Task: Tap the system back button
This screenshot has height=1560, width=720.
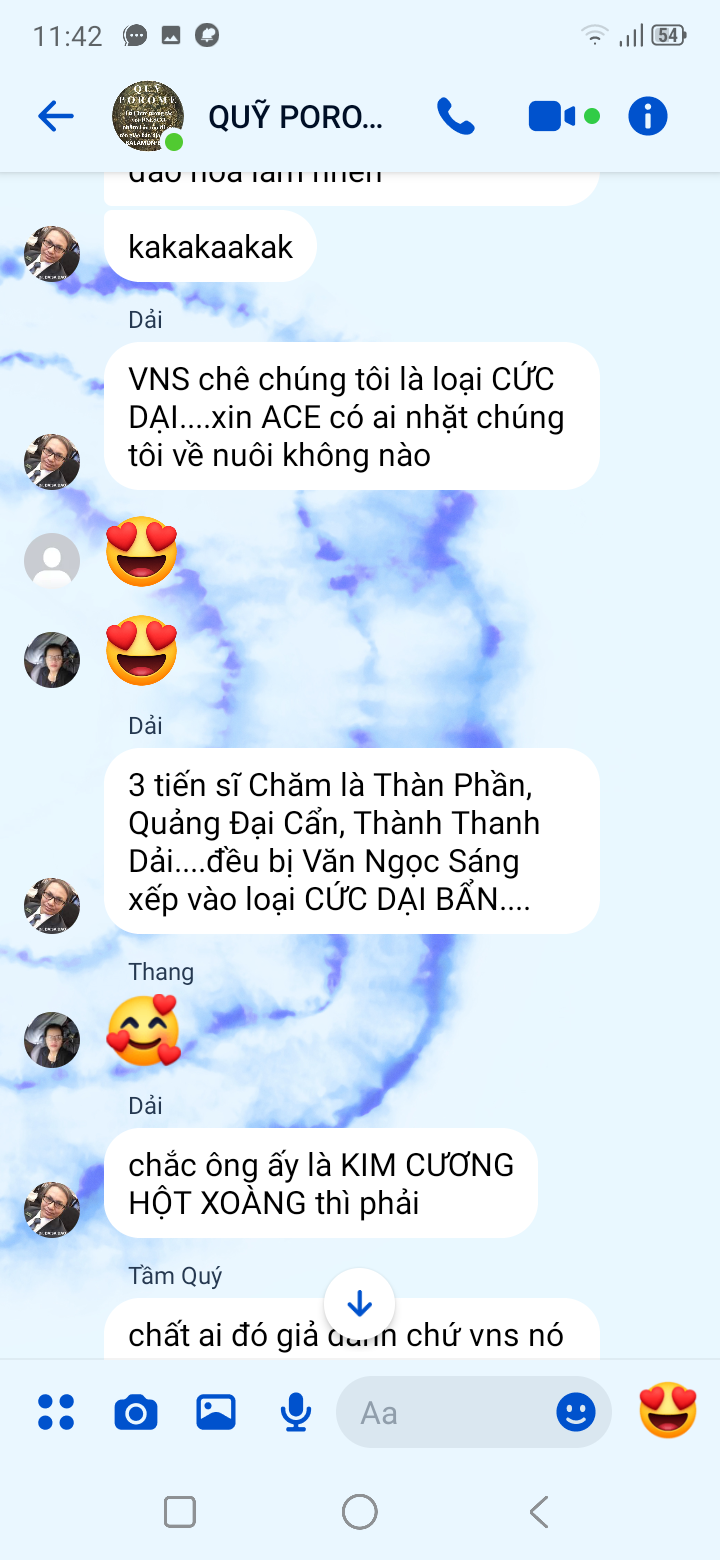Action: click(539, 1512)
